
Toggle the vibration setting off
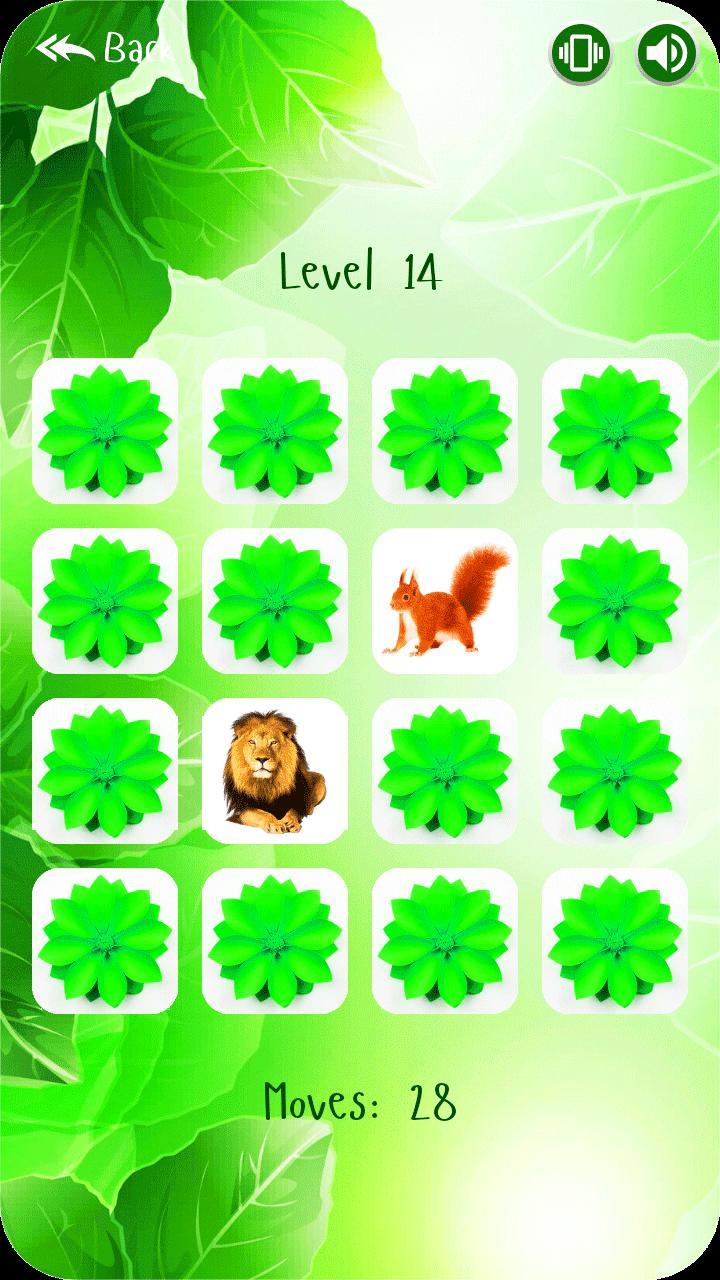583,49
